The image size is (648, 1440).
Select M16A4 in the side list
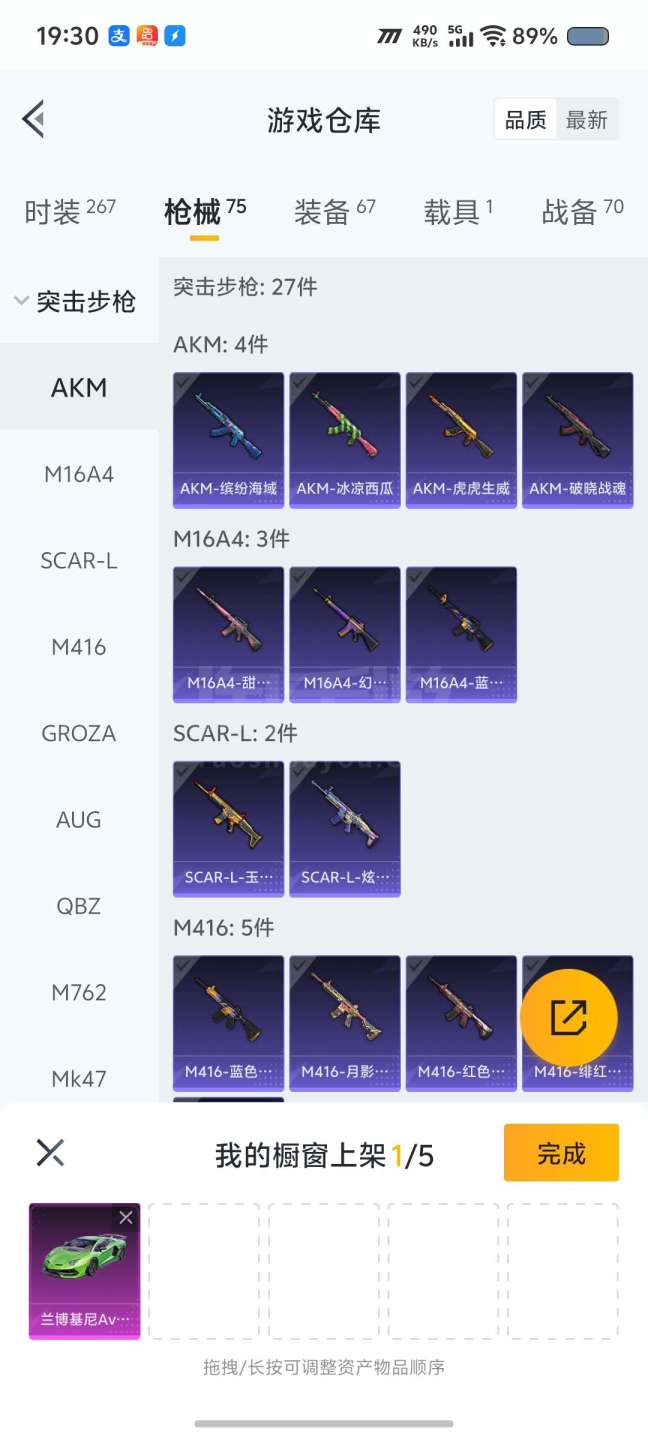tap(79, 474)
